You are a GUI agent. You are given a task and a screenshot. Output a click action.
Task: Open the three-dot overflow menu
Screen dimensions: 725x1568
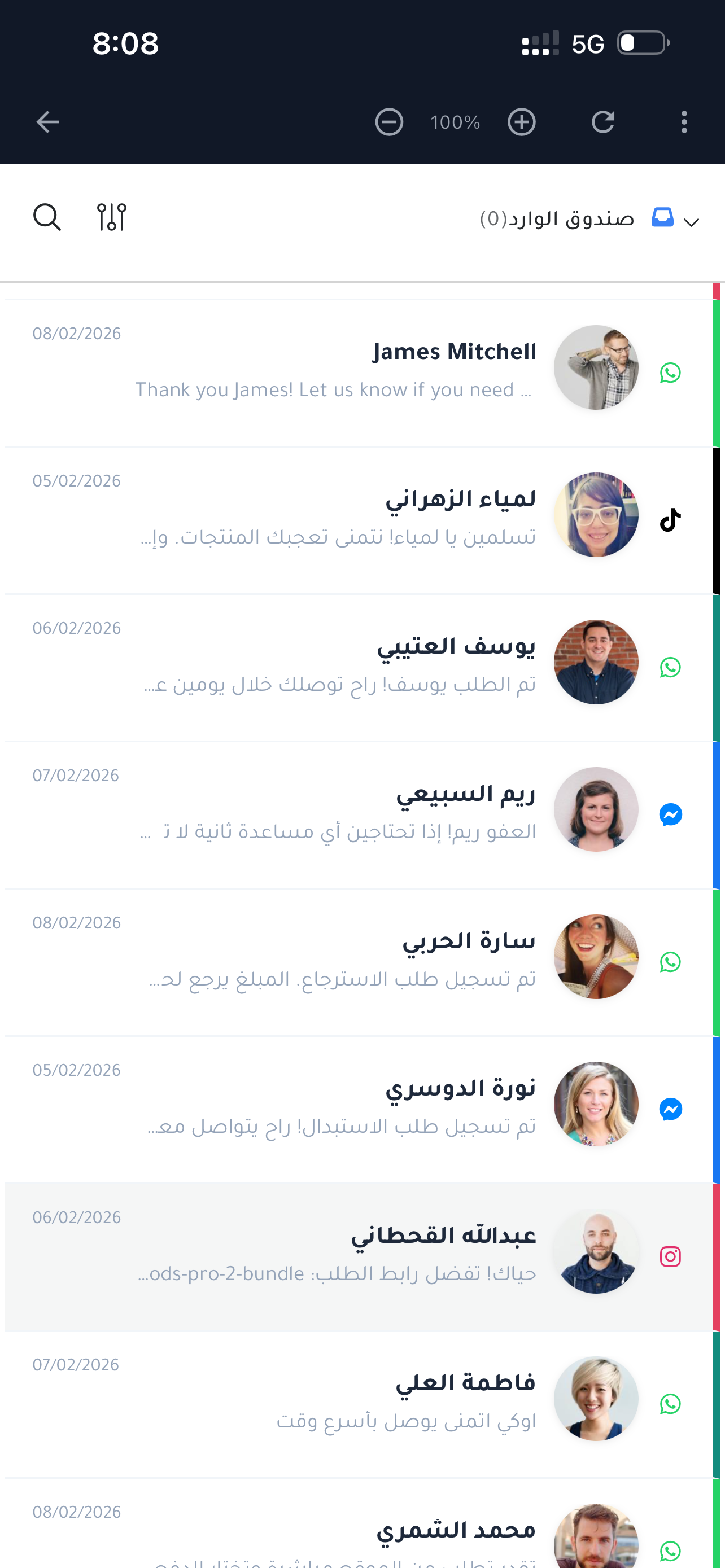(x=684, y=122)
